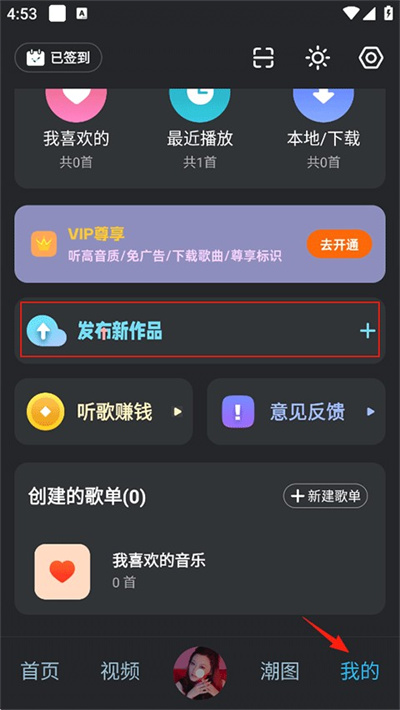Image resolution: width=400 pixels, height=710 pixels.
Task: Switch to the 潮图 tab
Action: coord(280,671)
